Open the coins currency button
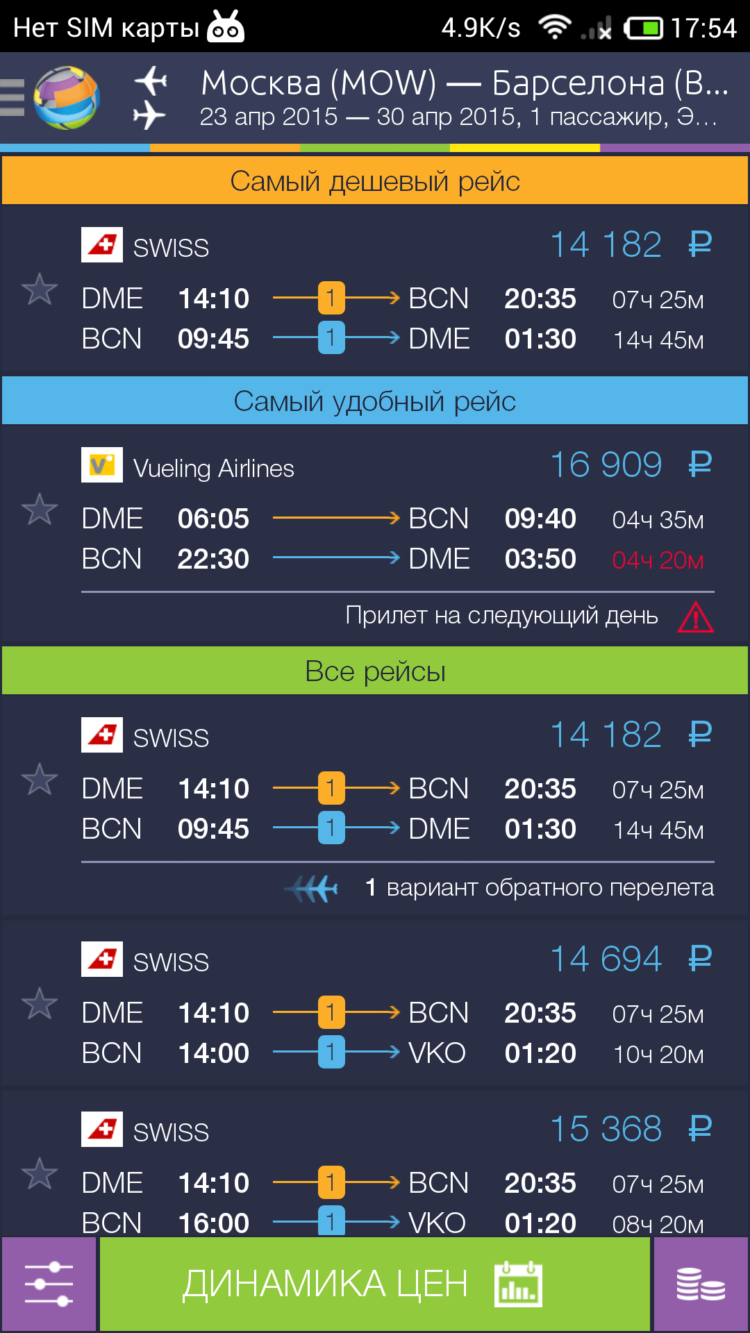Image resolution: width=750 pixels, height=1333 pixels. [701, 1284]
